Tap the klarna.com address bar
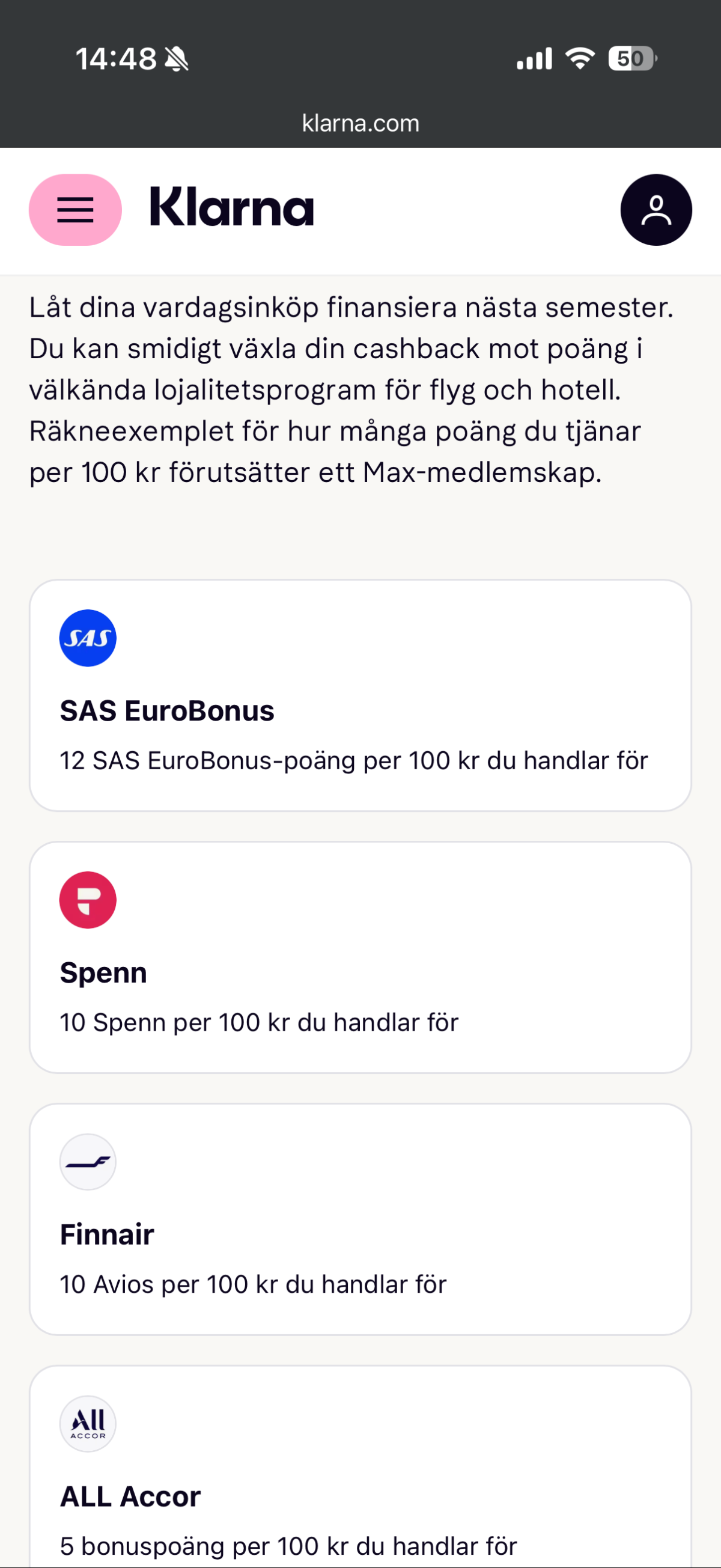721x1568 pixels. pos(360,124)
